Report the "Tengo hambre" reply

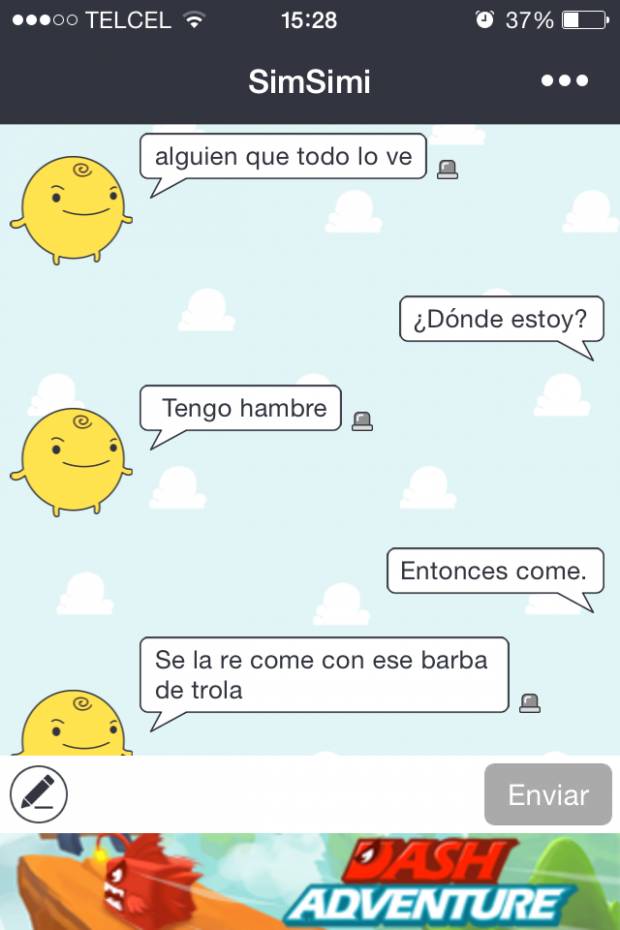point(362,421)
